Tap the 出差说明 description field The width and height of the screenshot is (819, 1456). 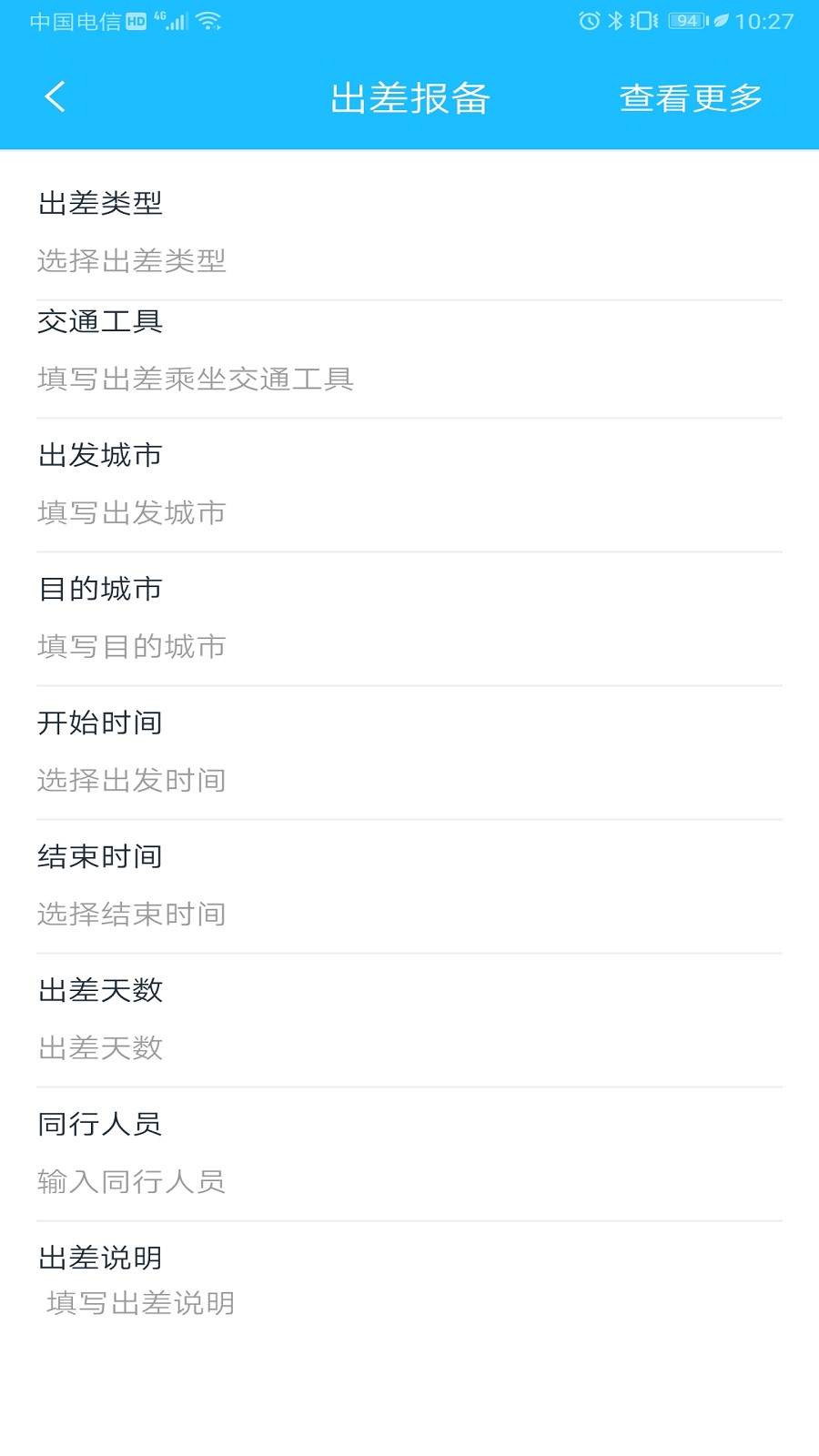(x=141, y=1304)
